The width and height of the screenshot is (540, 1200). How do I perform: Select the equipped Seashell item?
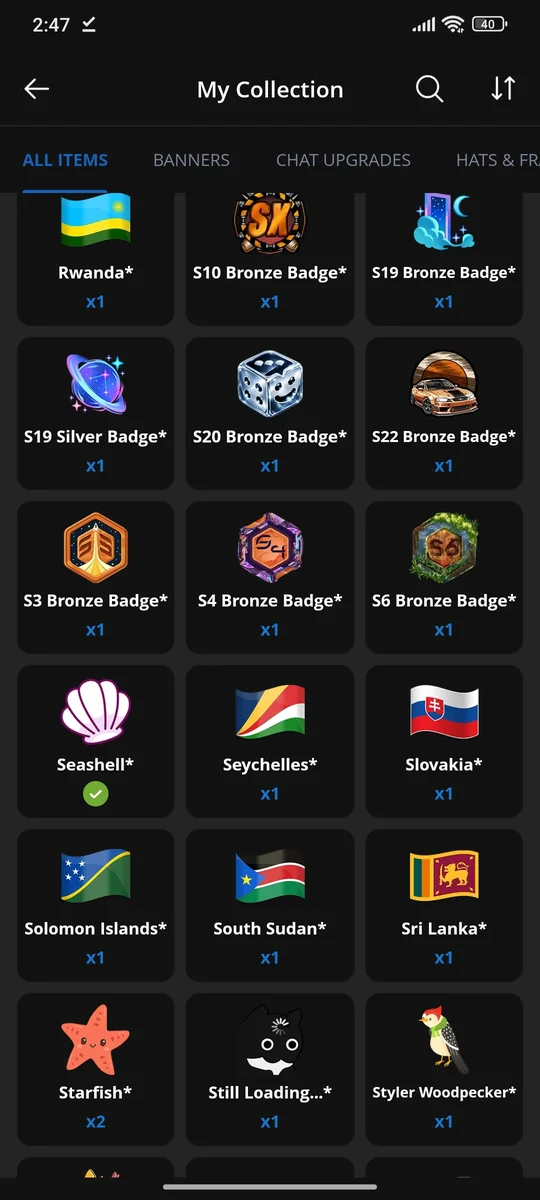click(x=96, y=741)
